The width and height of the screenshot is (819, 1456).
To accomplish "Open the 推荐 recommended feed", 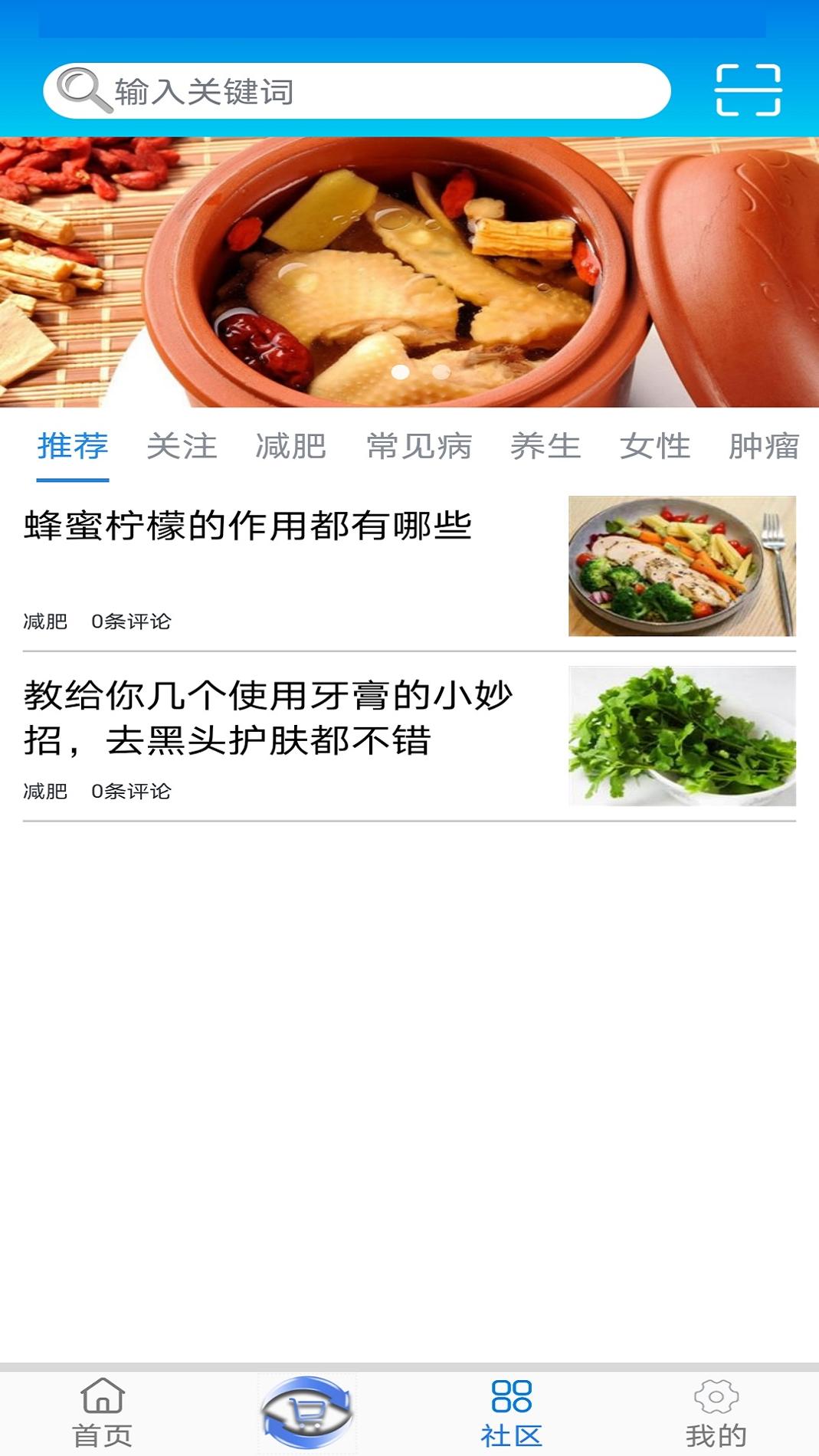I will coord(73,447).
